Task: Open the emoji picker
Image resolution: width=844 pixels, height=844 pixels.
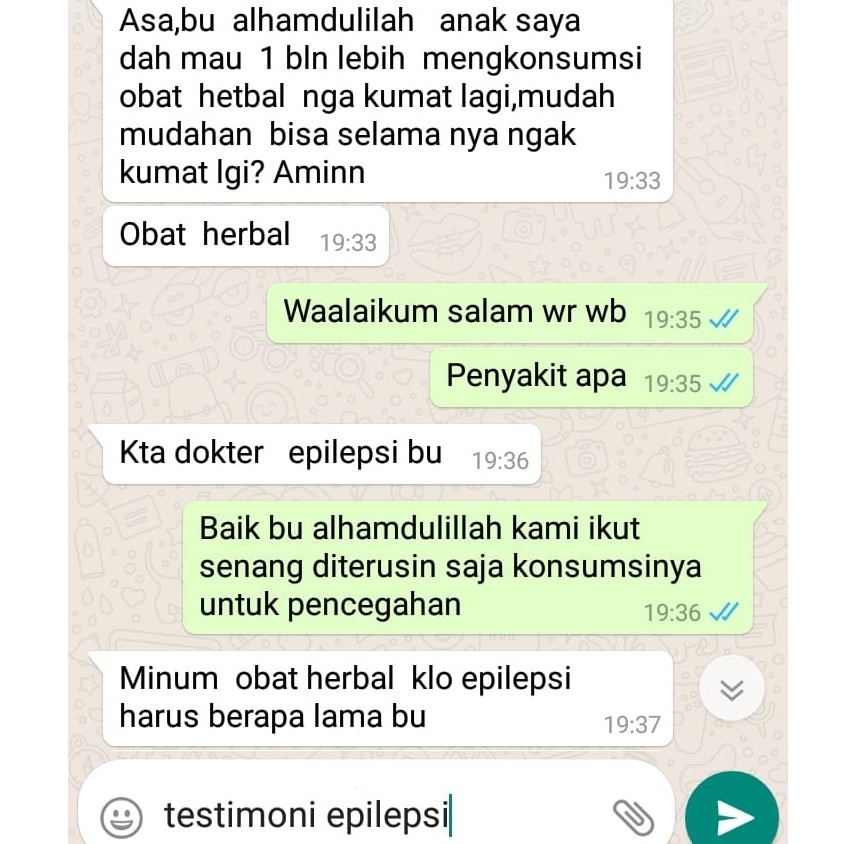Action: pos(122,817)
